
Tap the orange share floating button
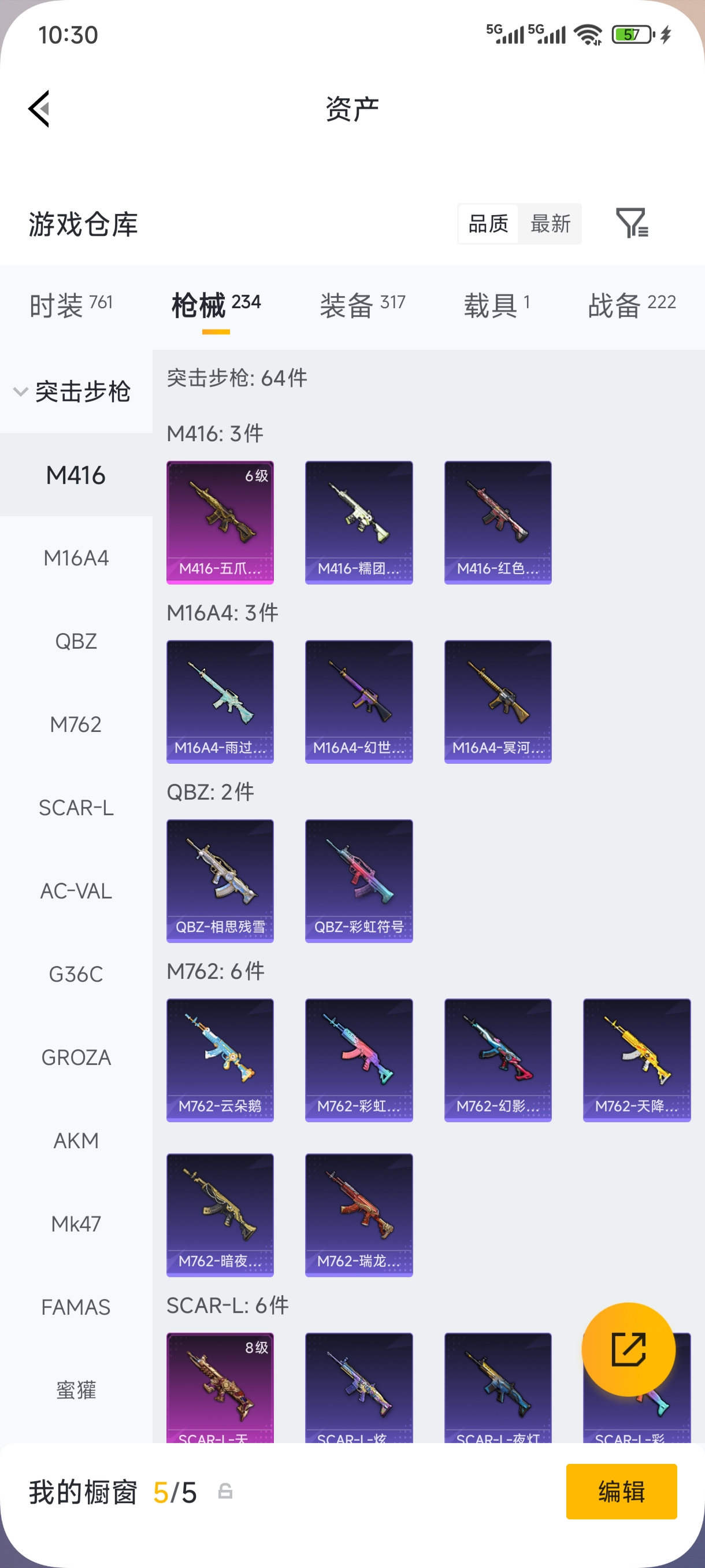(x=628, y=1349)
